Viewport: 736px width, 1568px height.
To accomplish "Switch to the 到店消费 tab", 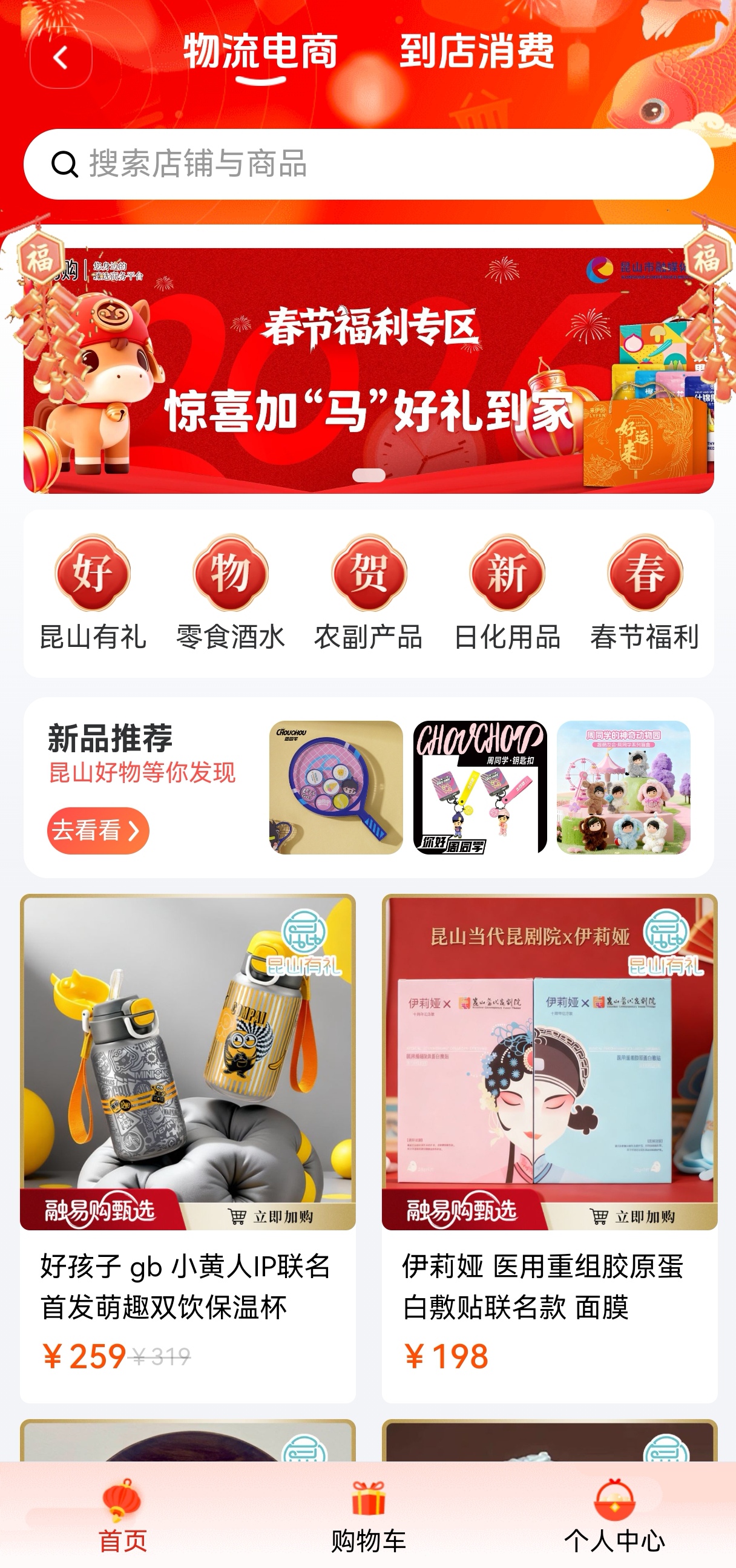I will [x=476, y=53].
